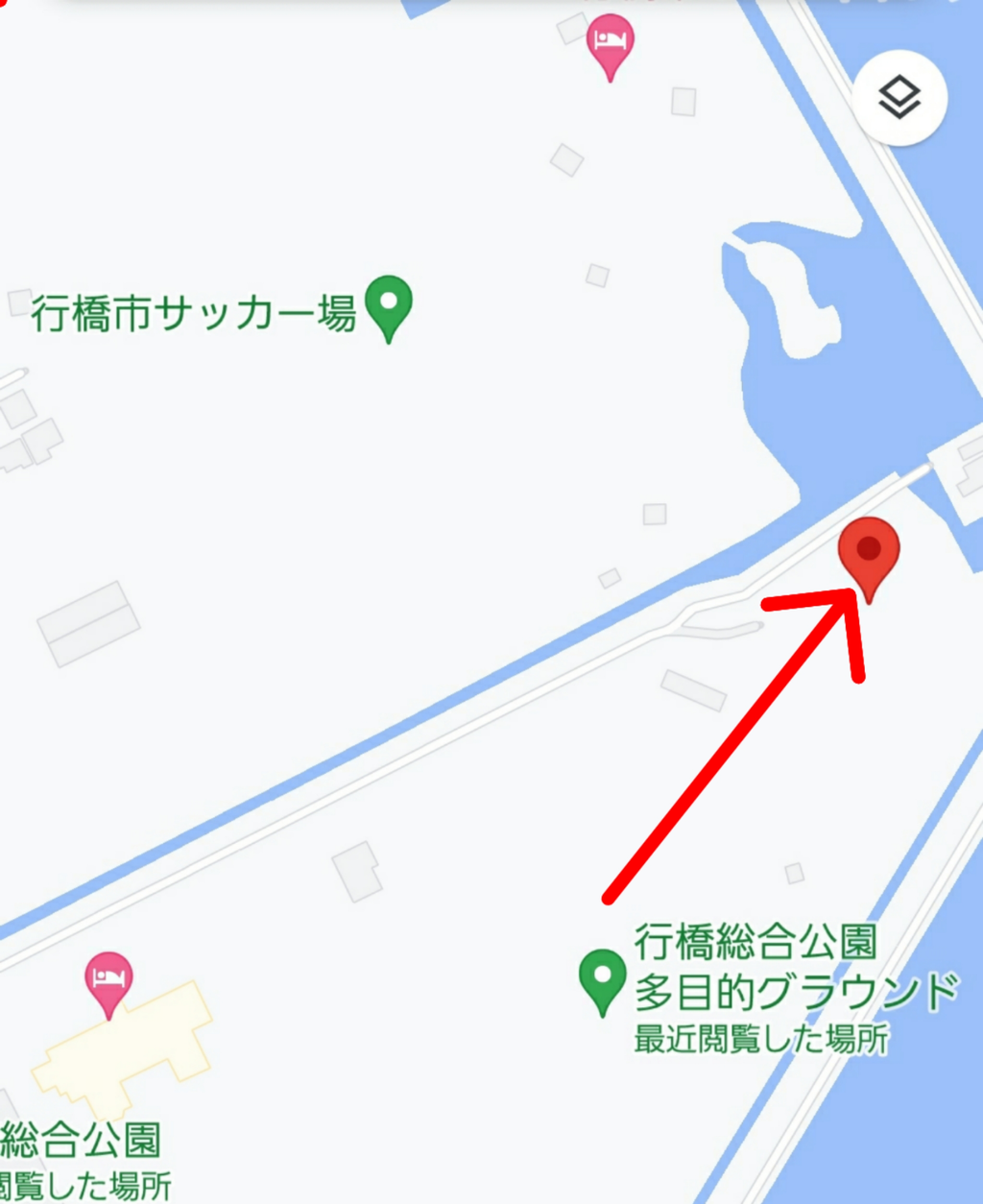Select the red dropped pin marker

[x=870, y=557]
